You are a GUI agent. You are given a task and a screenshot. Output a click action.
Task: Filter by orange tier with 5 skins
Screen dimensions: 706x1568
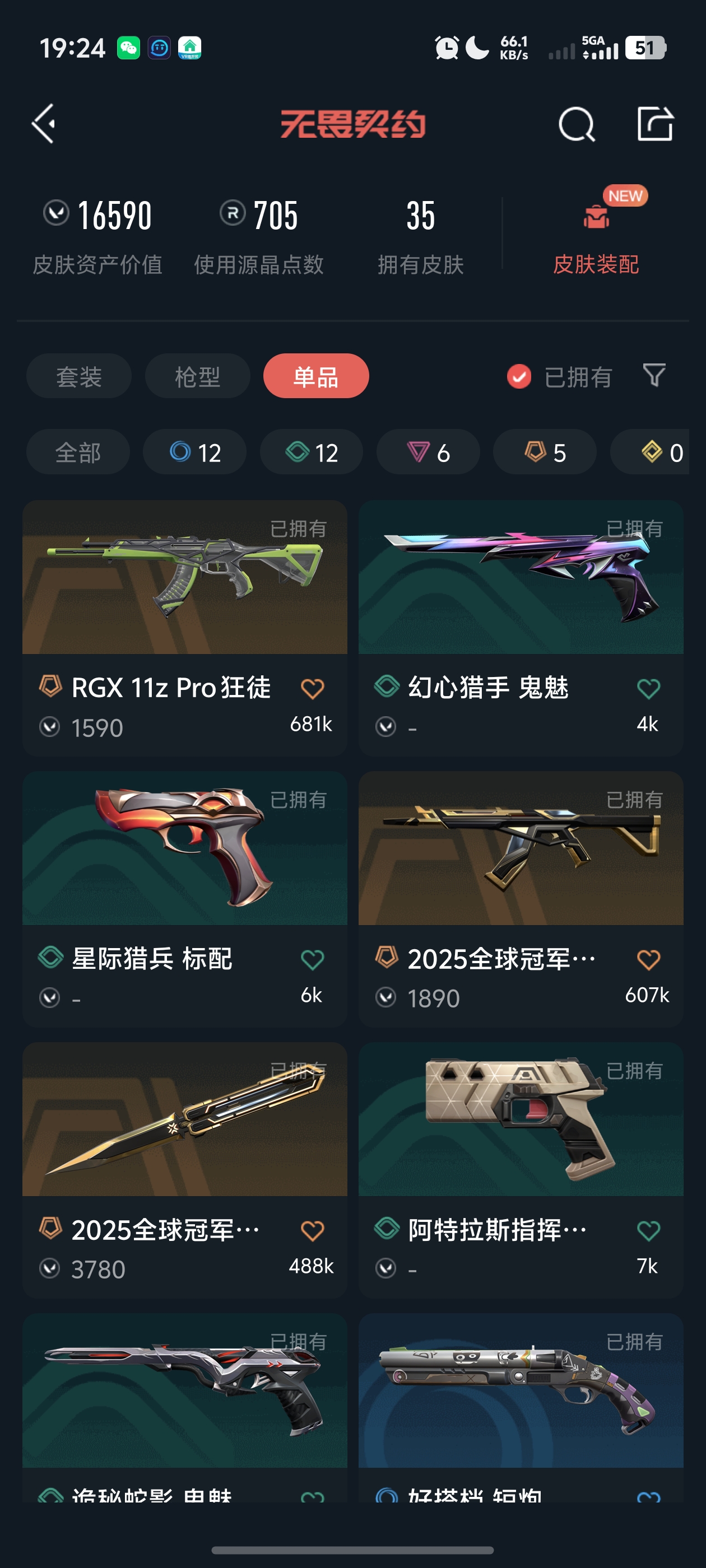(545, 452)
